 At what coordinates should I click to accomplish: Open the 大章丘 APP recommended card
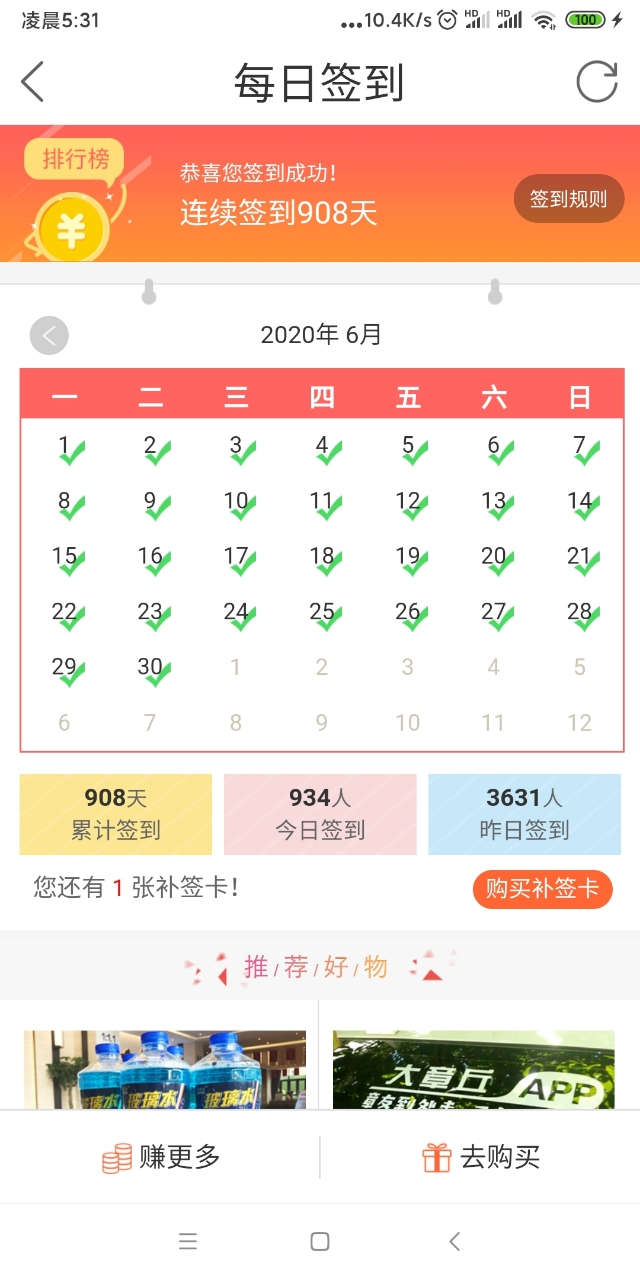click(473, 1068)
